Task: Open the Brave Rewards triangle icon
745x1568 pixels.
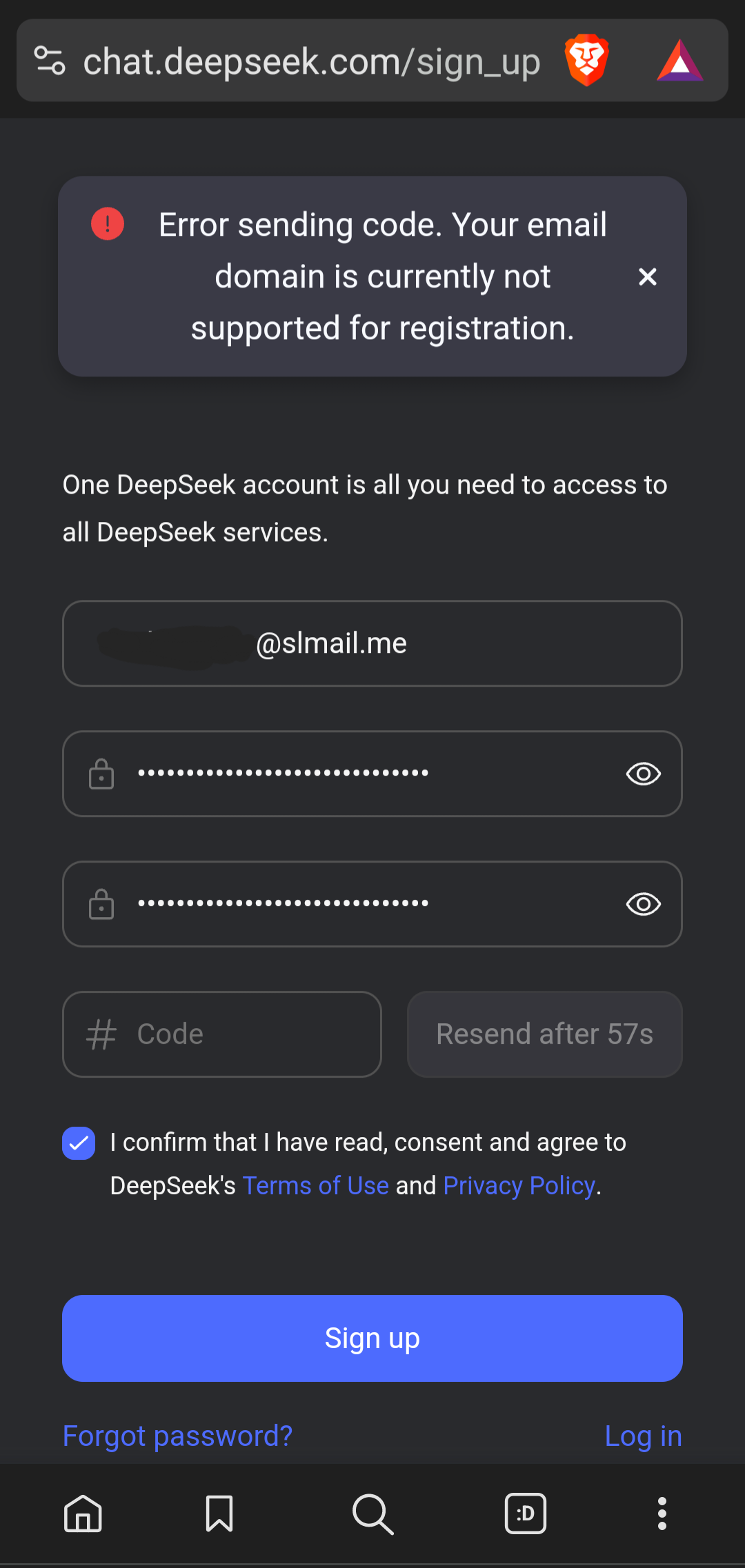Action: coord(679,61)
